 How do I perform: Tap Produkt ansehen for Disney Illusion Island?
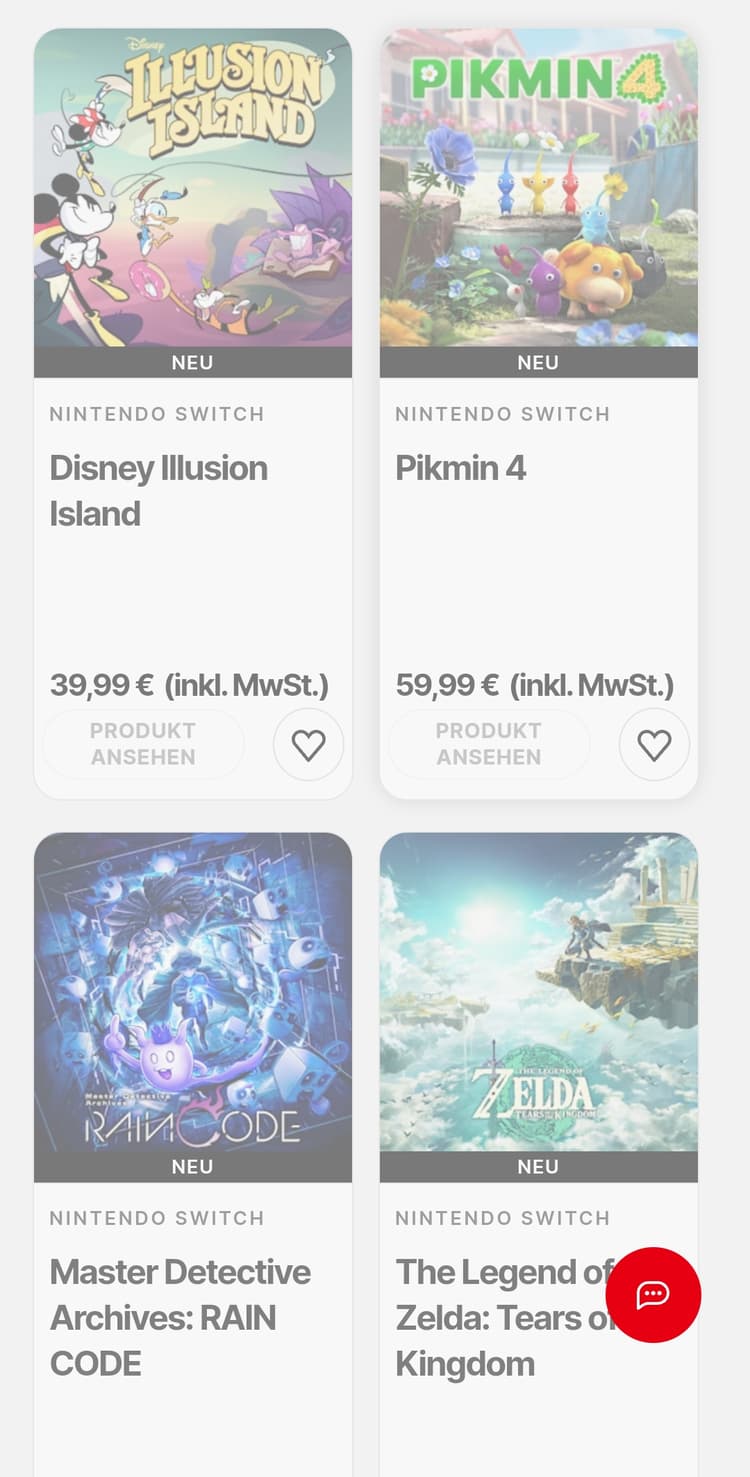point(143,744)
